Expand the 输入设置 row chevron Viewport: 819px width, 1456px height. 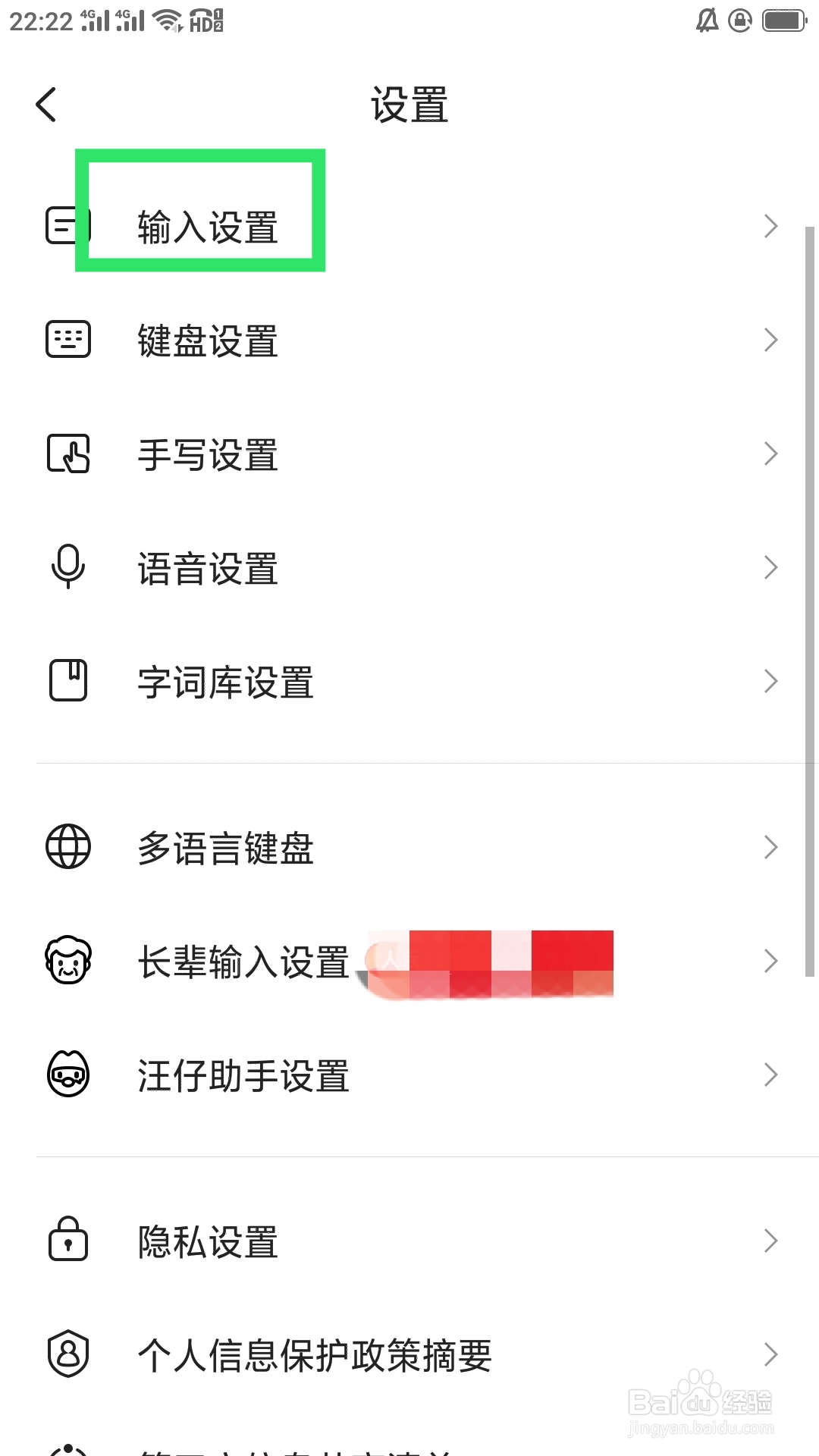click(x=770, y=225)
